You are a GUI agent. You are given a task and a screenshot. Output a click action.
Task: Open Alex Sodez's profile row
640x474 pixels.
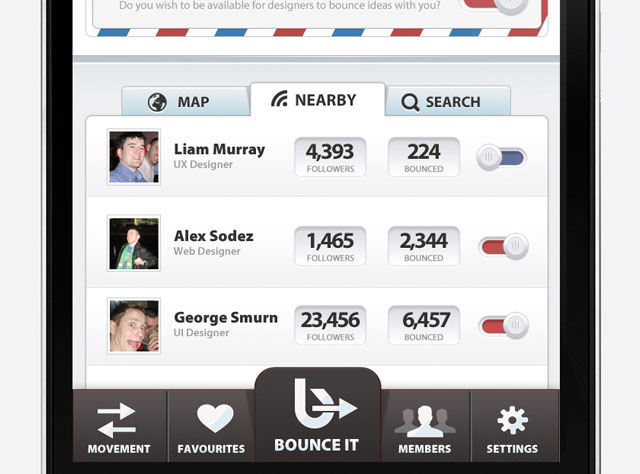[213, 243]
